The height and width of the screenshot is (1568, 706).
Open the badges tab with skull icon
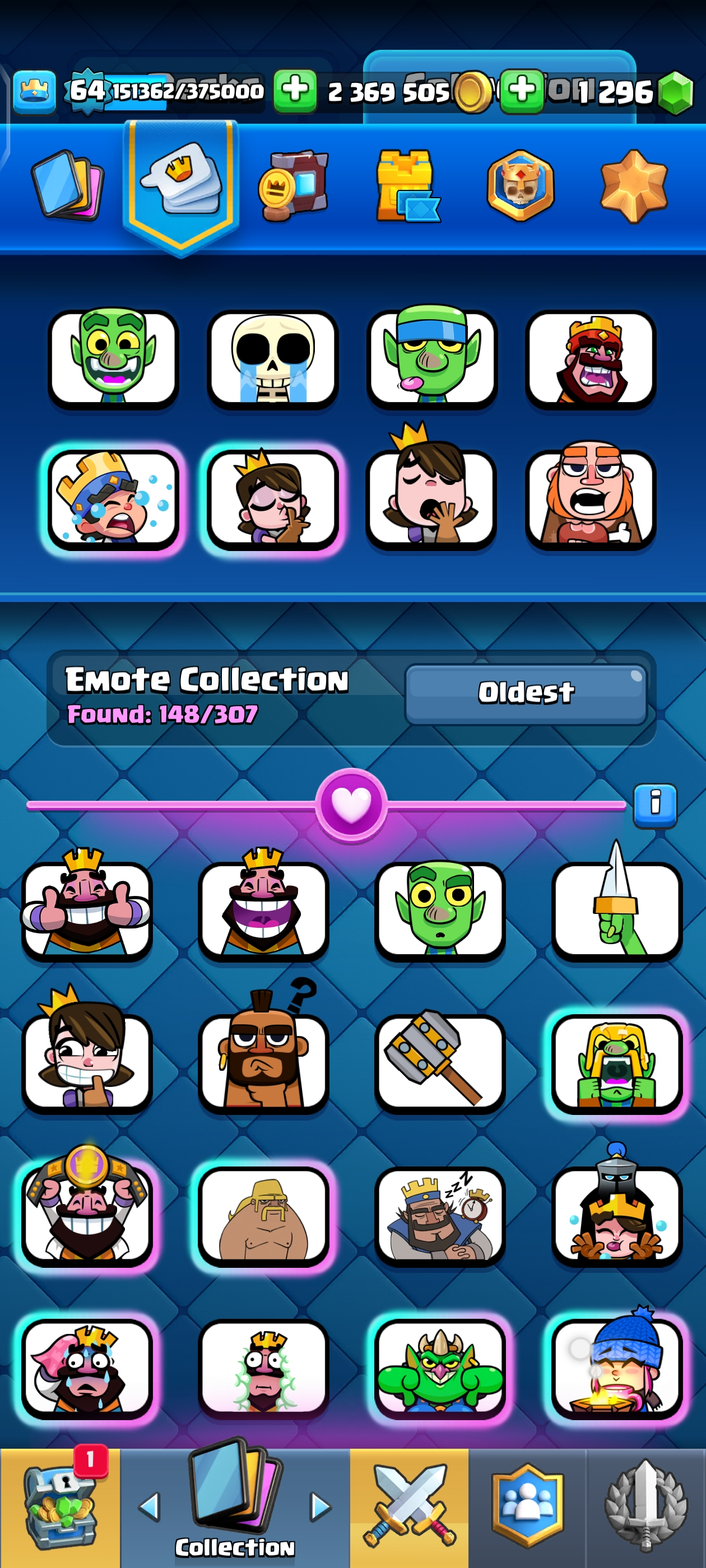coord(520,185)
